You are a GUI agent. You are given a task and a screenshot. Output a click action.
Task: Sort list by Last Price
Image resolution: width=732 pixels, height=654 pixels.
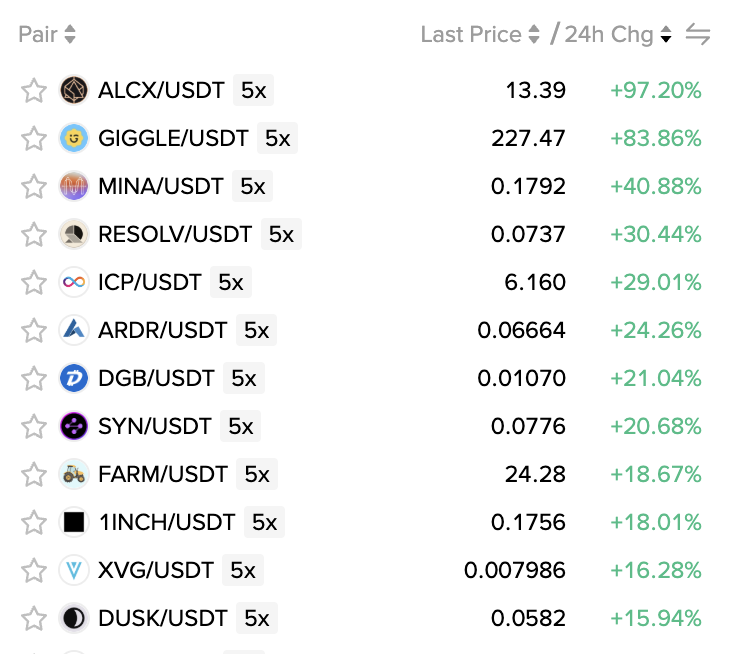(481, 35)
